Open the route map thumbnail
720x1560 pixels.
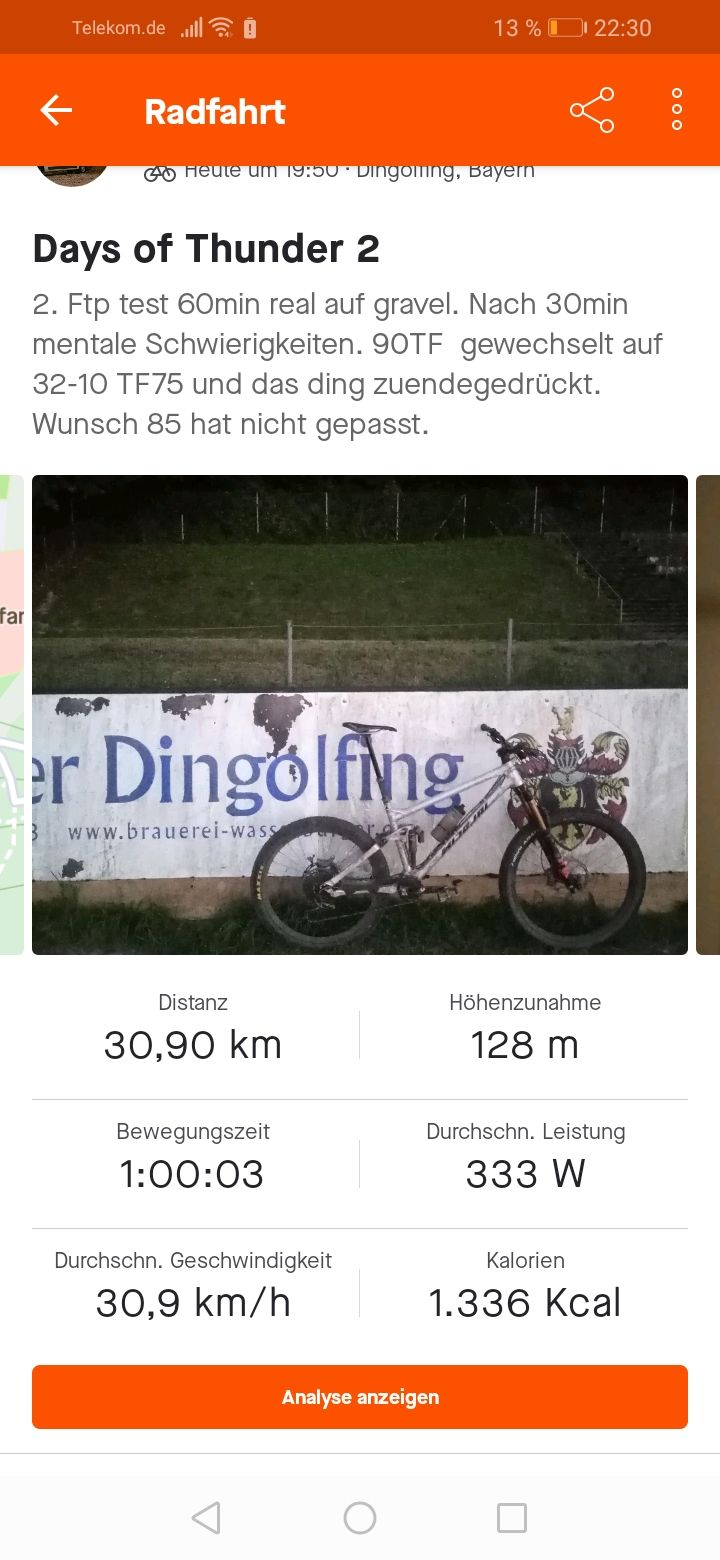pos(11,714)
